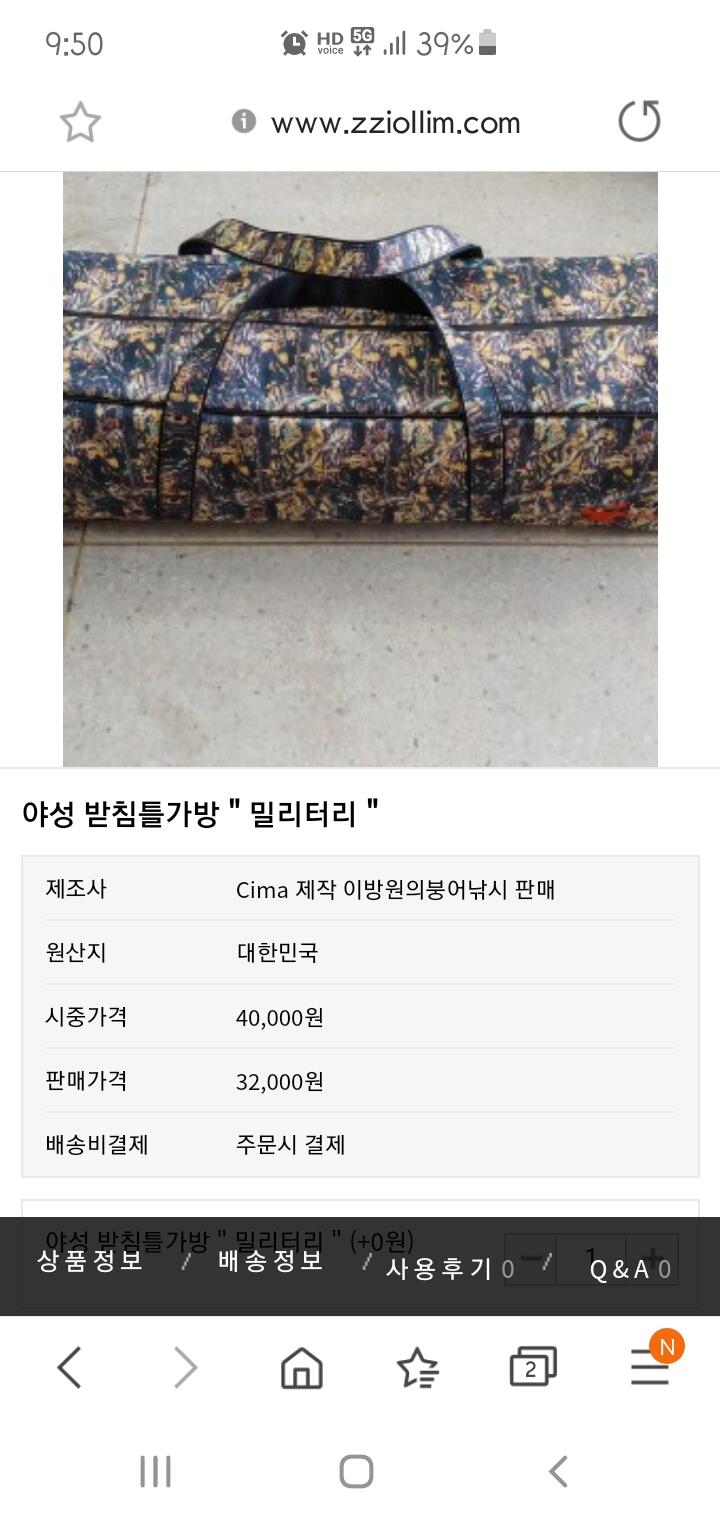Switch to the 배송정보 tab
The height and width of the screenshot is (1520, 720).
(271, 1261)
